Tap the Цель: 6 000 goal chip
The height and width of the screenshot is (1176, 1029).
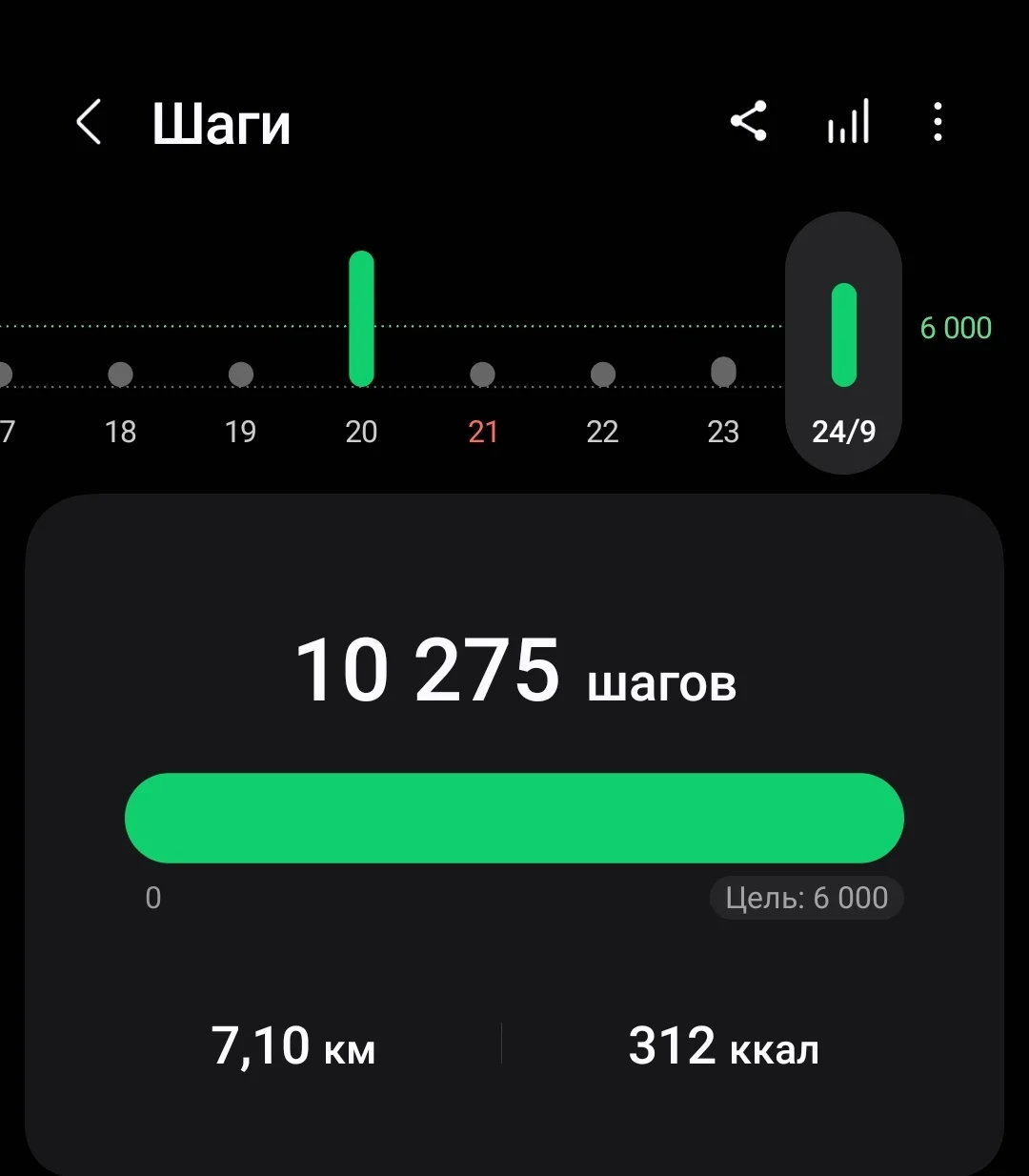pos(806,897)
